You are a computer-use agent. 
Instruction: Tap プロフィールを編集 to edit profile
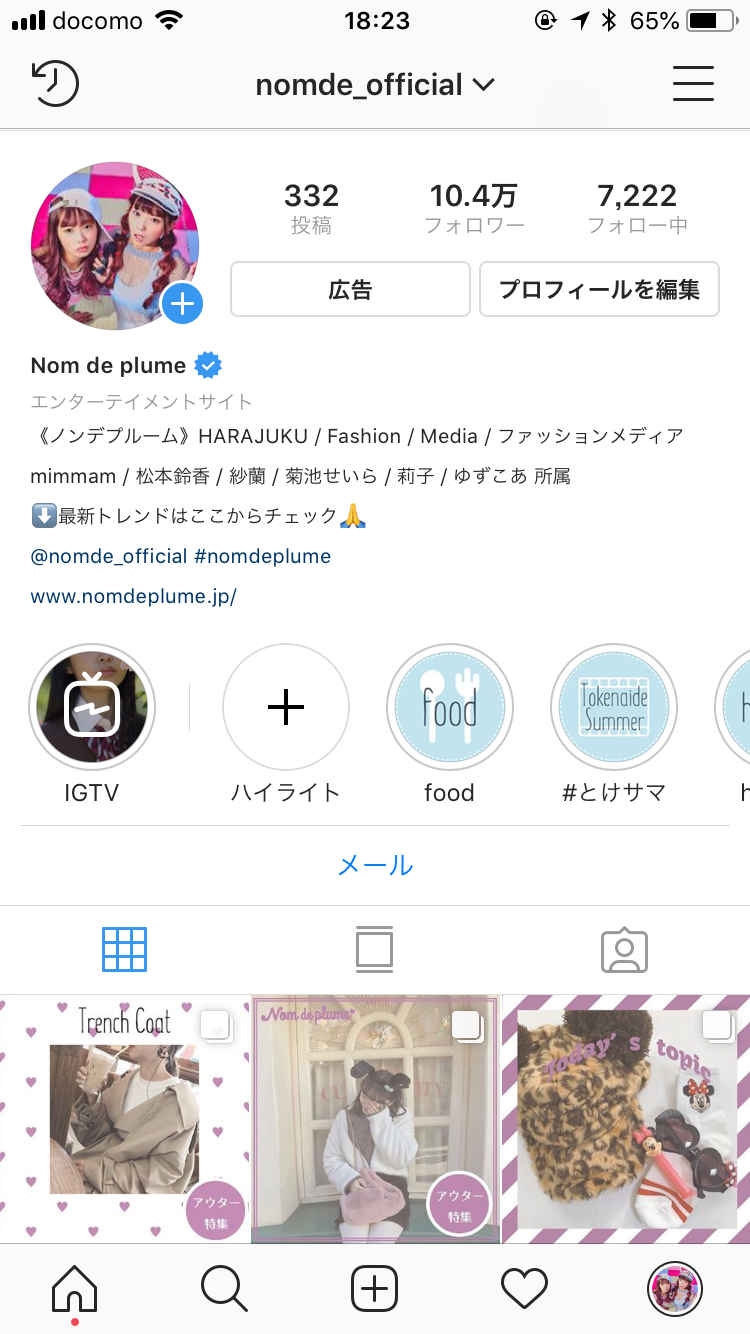(599, 290)
